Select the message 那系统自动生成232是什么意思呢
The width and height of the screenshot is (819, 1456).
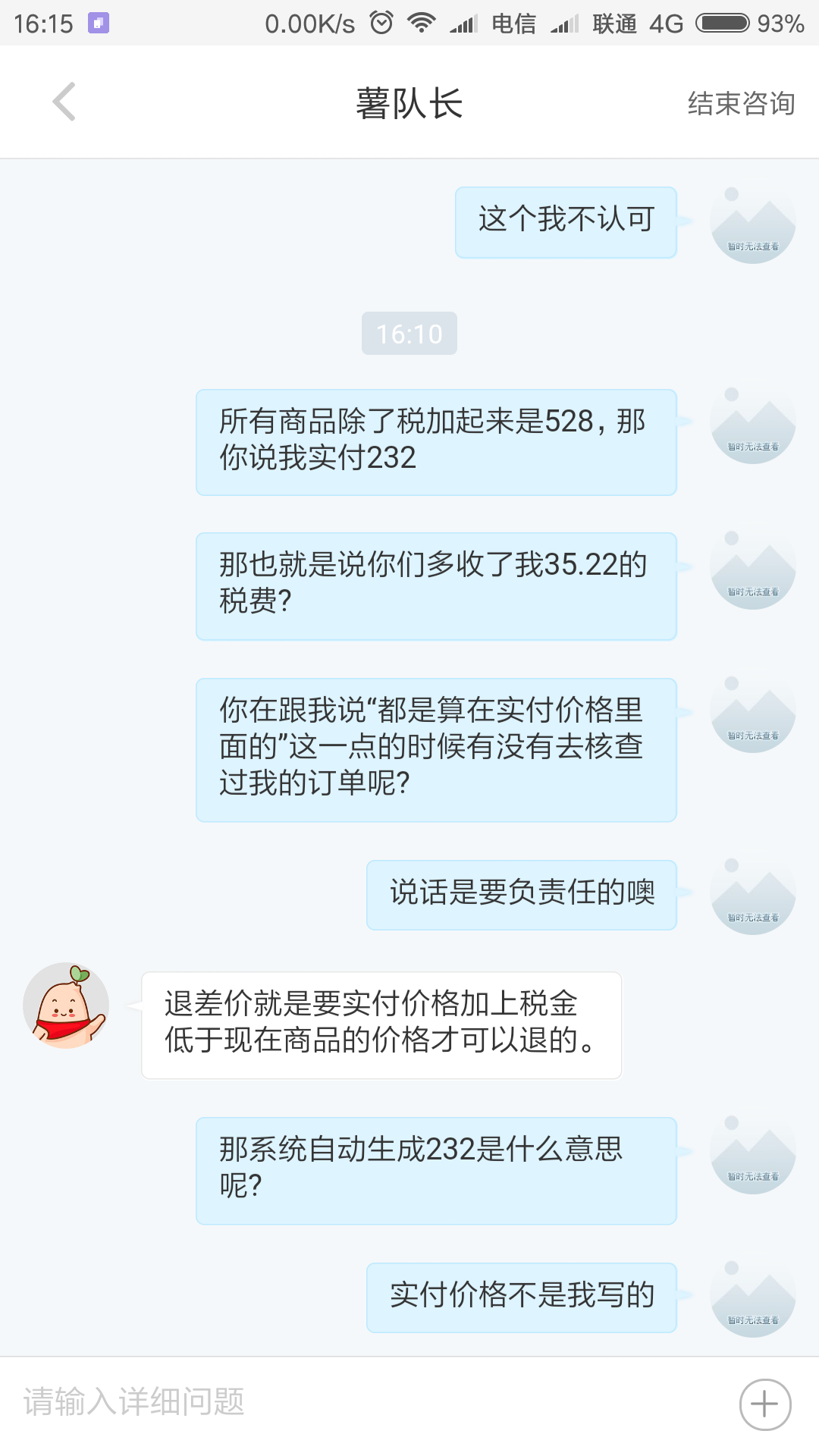437,1172
